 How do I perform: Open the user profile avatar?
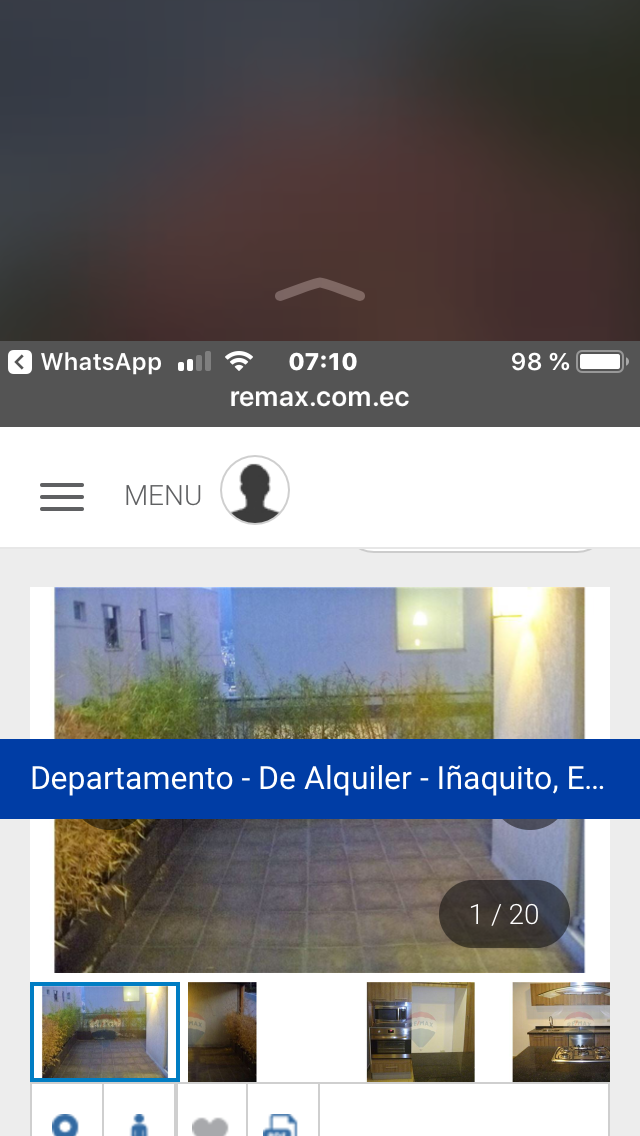tap(255, 491)
